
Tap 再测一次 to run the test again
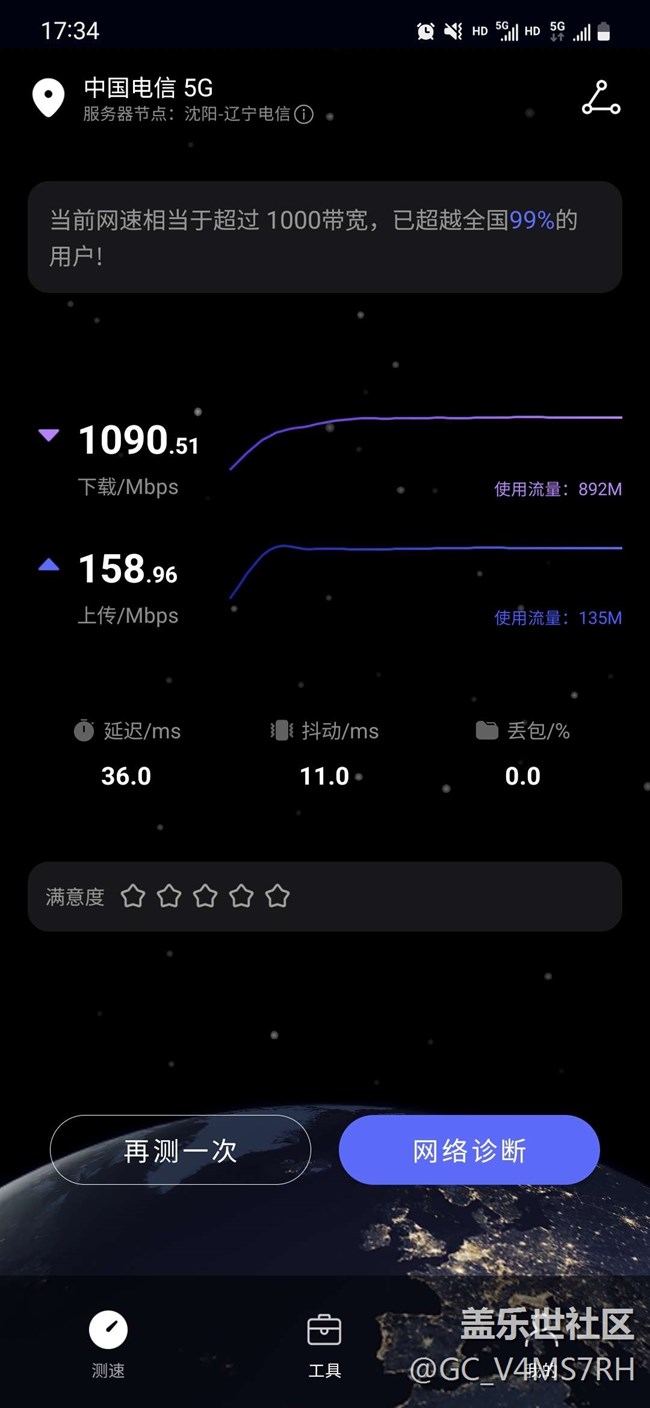pos(180,1150)
